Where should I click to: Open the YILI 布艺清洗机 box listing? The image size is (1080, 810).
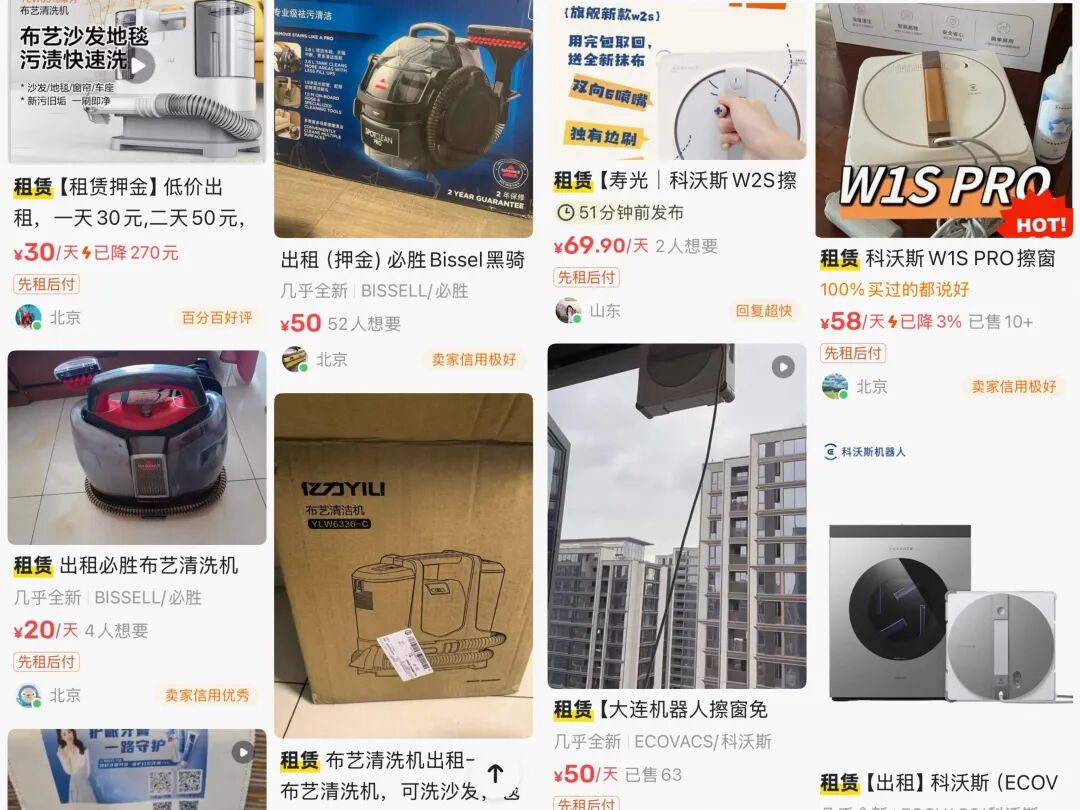pos(403,565)
